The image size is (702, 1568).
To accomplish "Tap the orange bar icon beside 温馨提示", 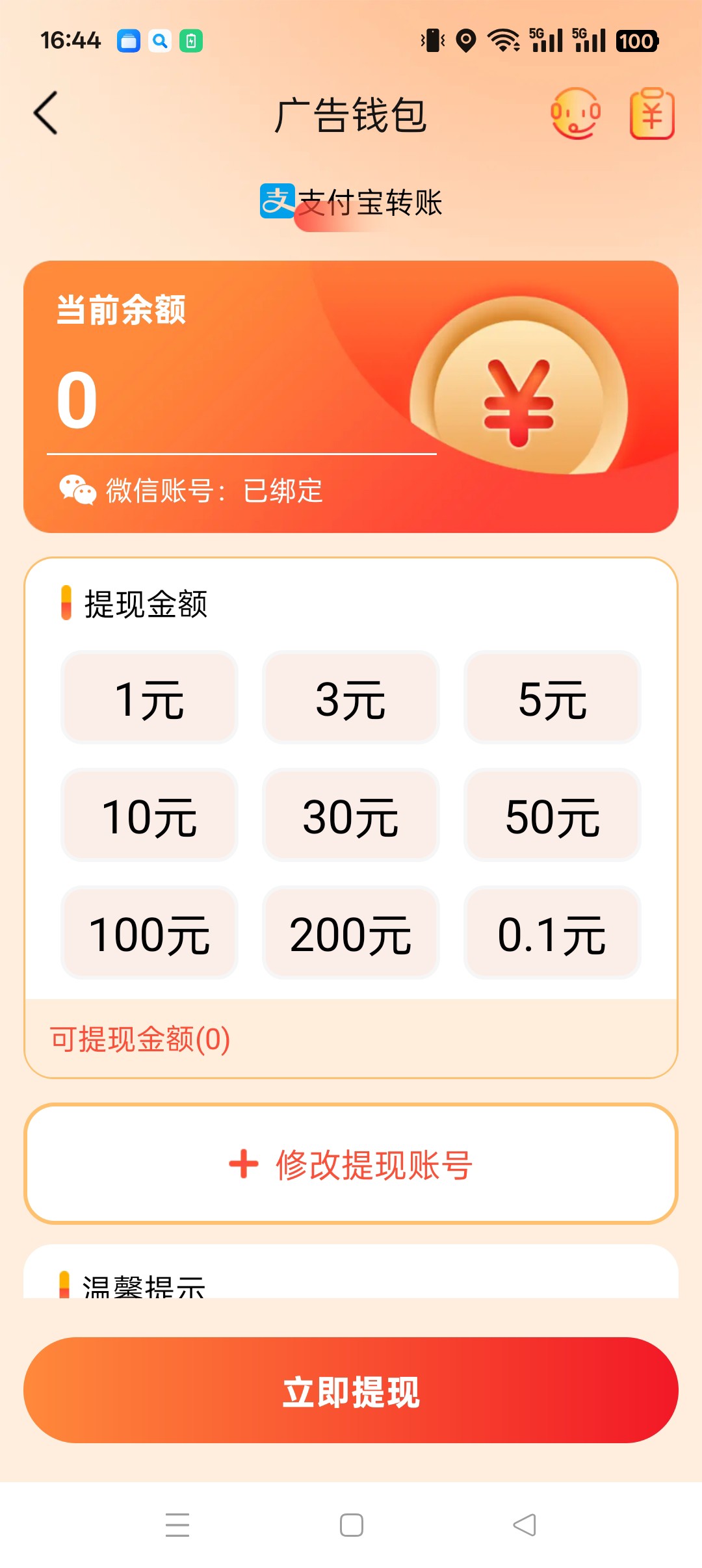I will [65, 1284].
